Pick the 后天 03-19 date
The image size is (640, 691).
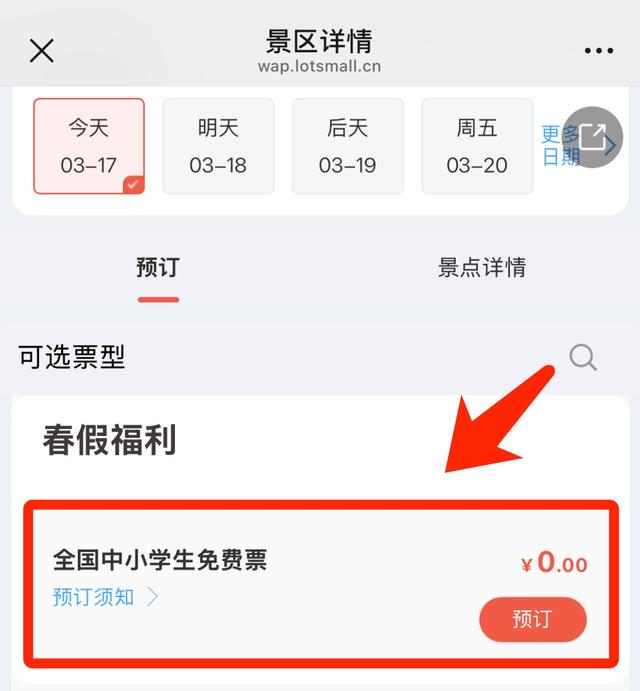(347, 146)
